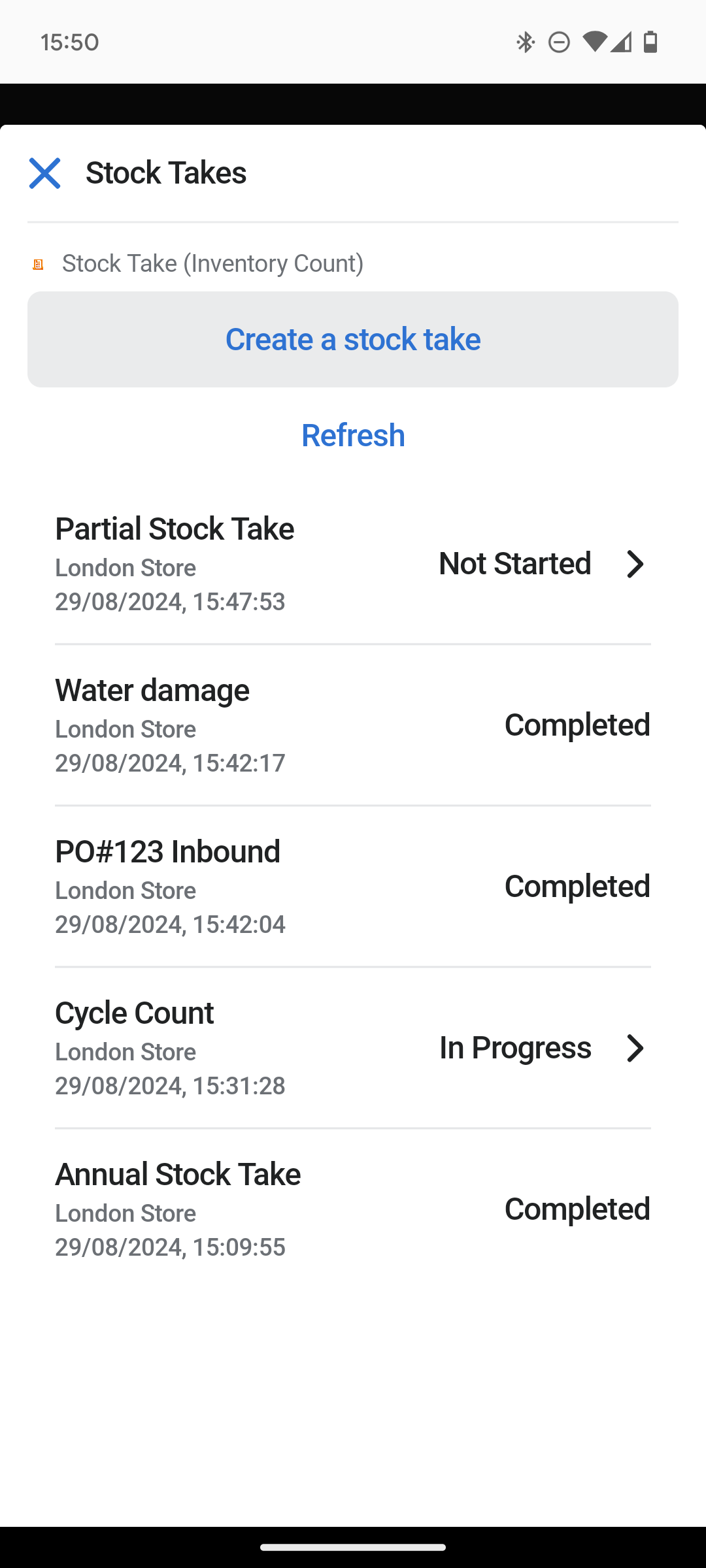Image resolution: width=706 pixels, height=1568 pixels.
Task: Tap the Not Started status on Partial Stock Take
Action: [x=514, y=563]
